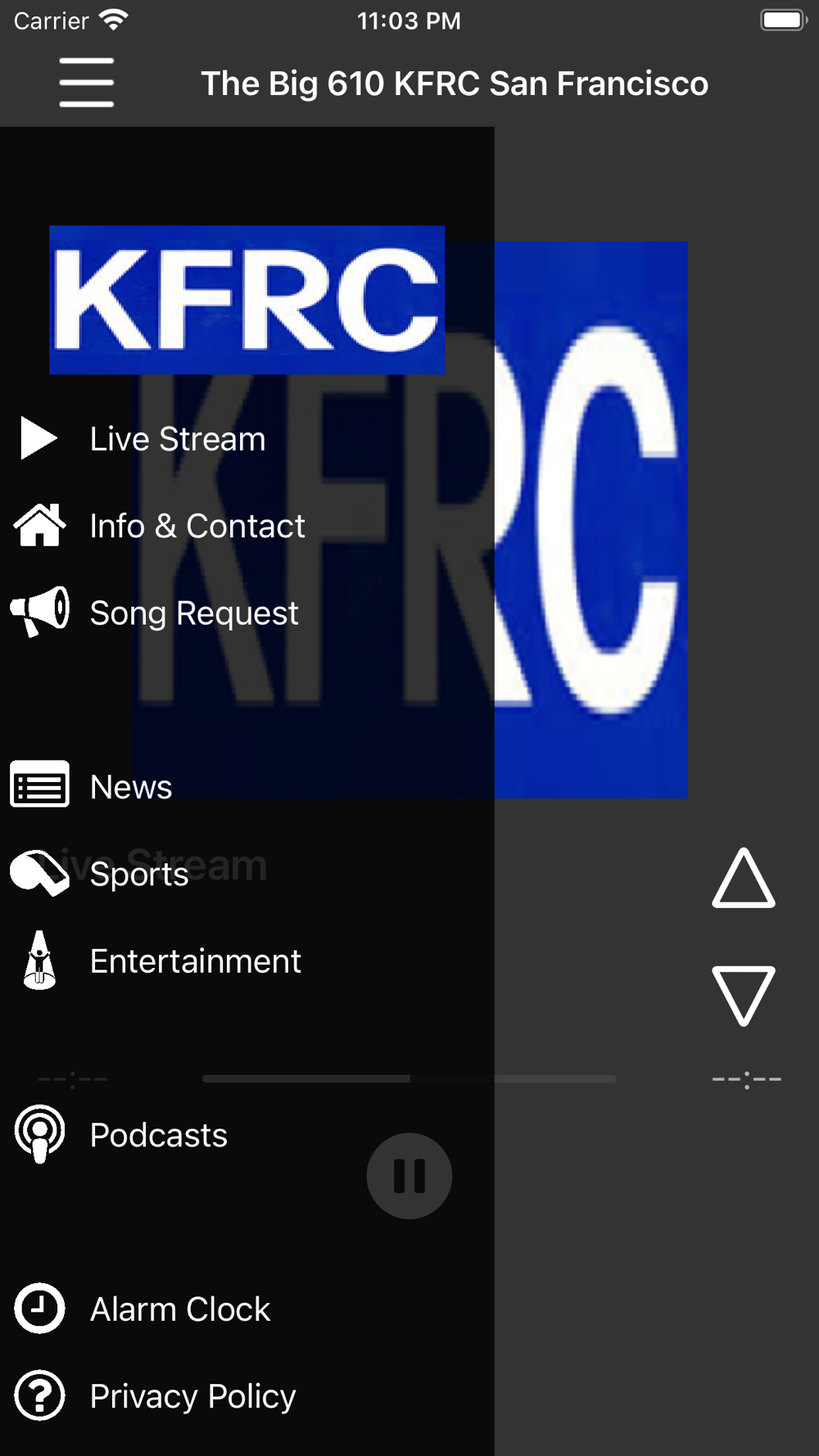This screenshot has height=1456, width=819.
Task: Select the News menu item
Action: pyautogui.click(x=131, y=786)
